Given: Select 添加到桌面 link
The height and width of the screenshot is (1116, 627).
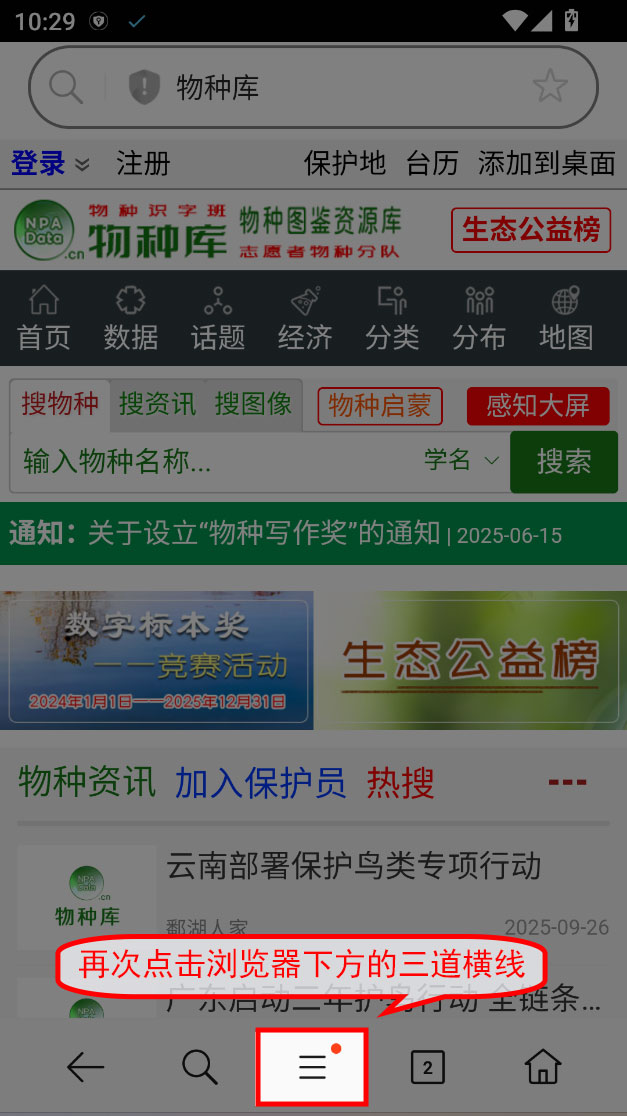Looking at the screenshot, I should click(546, 163).
